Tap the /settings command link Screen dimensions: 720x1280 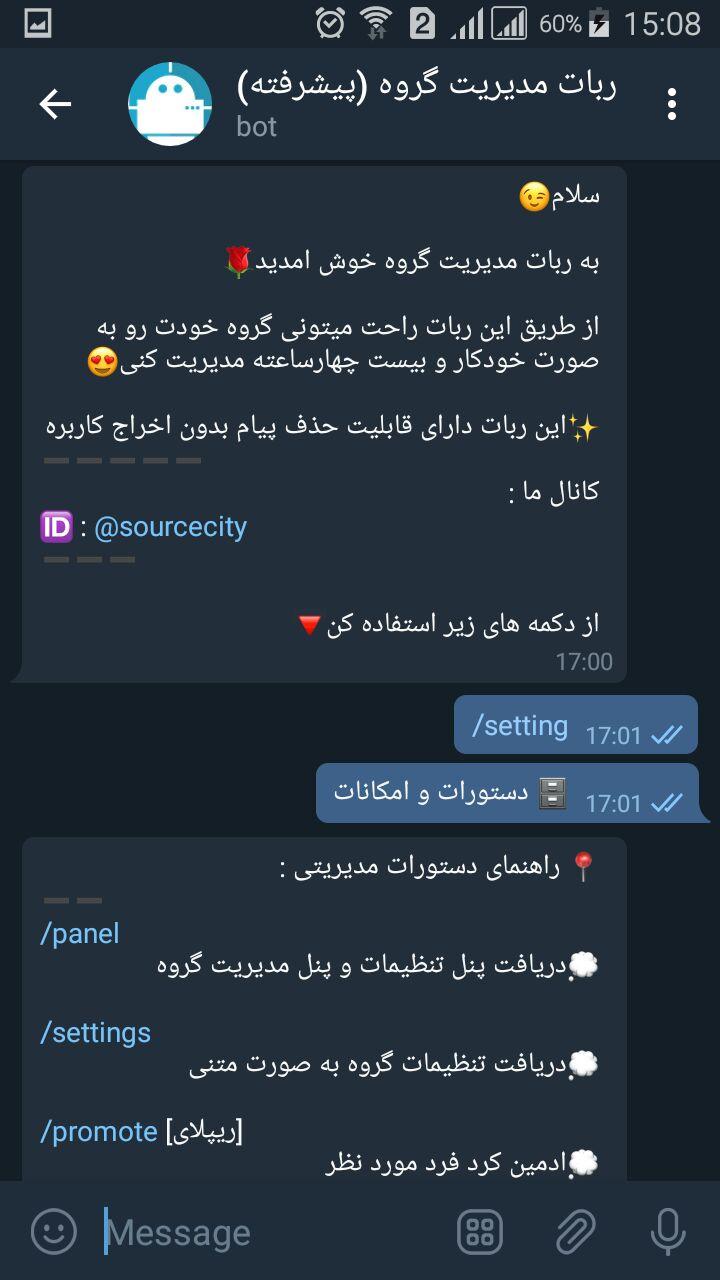click(x=96, y=1033)
